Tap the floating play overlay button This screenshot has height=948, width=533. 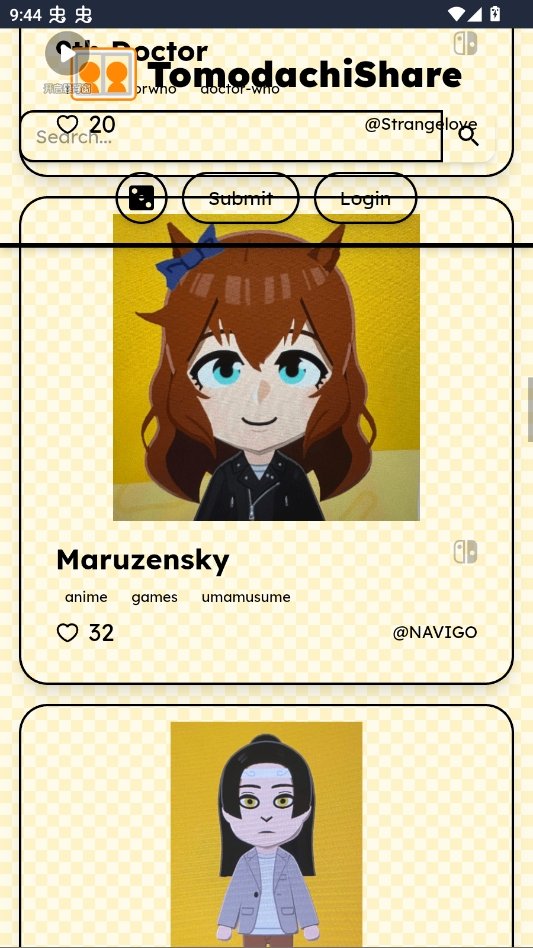coord(66,53)
